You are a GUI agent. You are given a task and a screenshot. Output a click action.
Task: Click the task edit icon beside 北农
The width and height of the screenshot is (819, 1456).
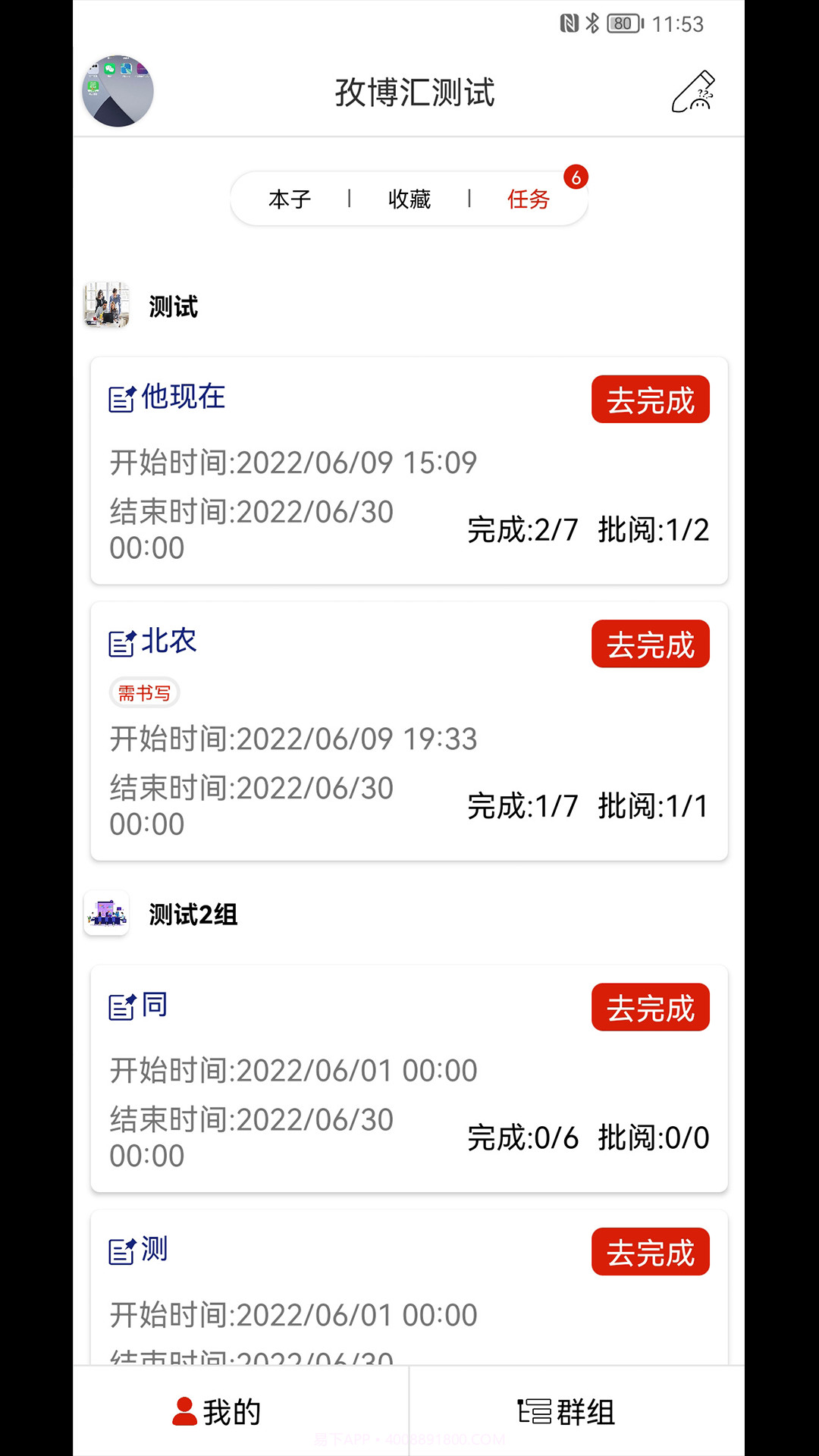[121, 642]
